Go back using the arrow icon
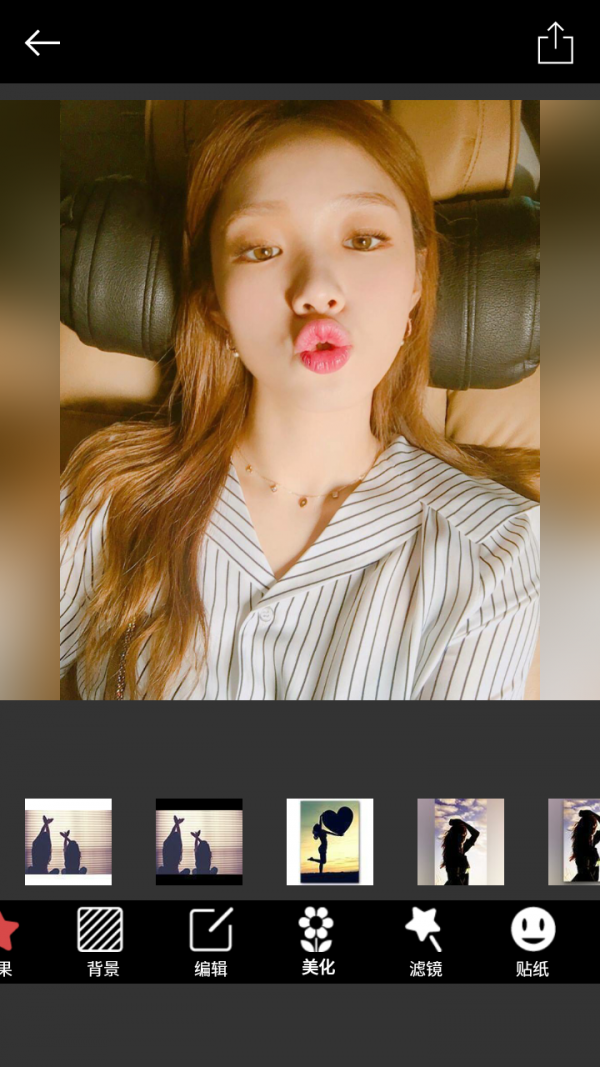The image size is (600, 1067). click(x=42, y=42)
